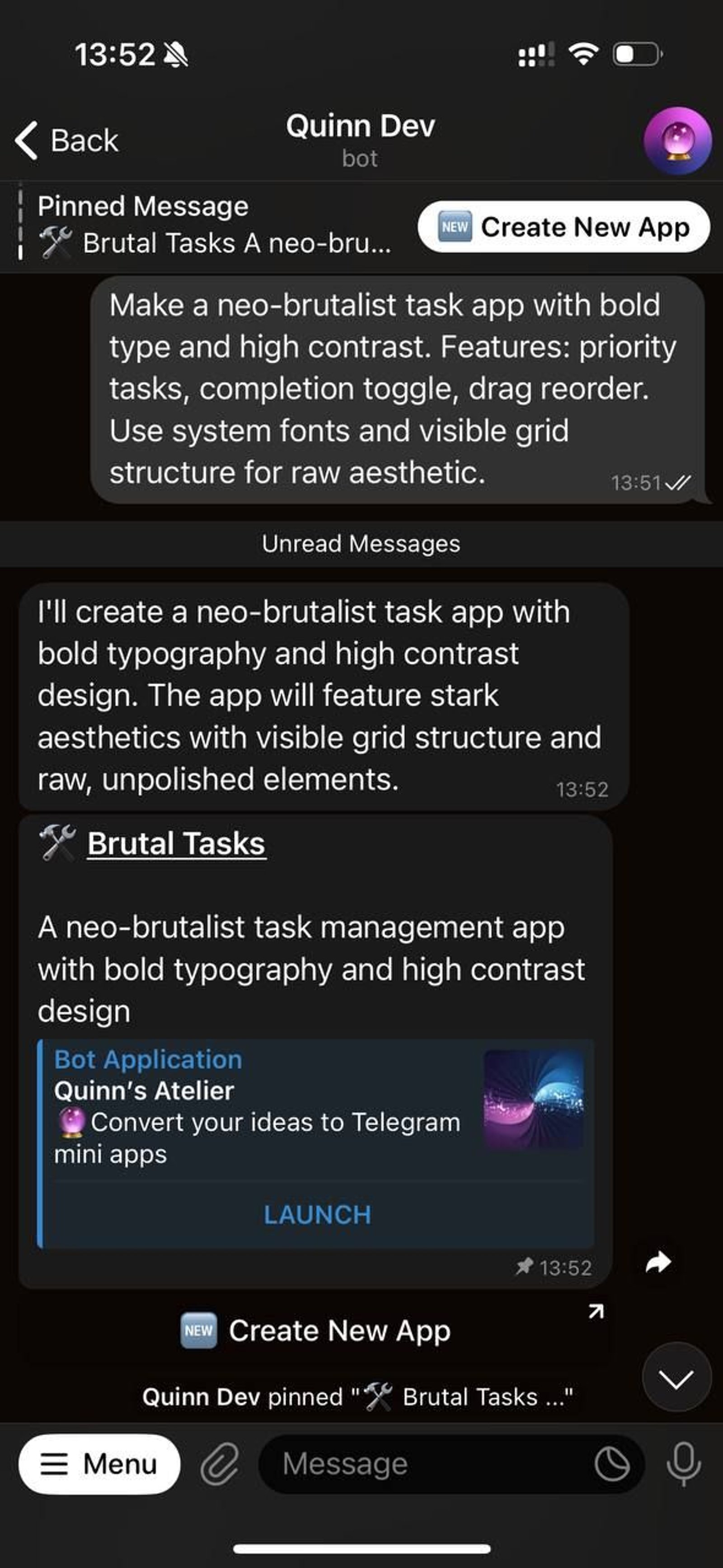Tap the Create New App pinned button
This screenshot has height=1568, width=723.
click(563, 228)
